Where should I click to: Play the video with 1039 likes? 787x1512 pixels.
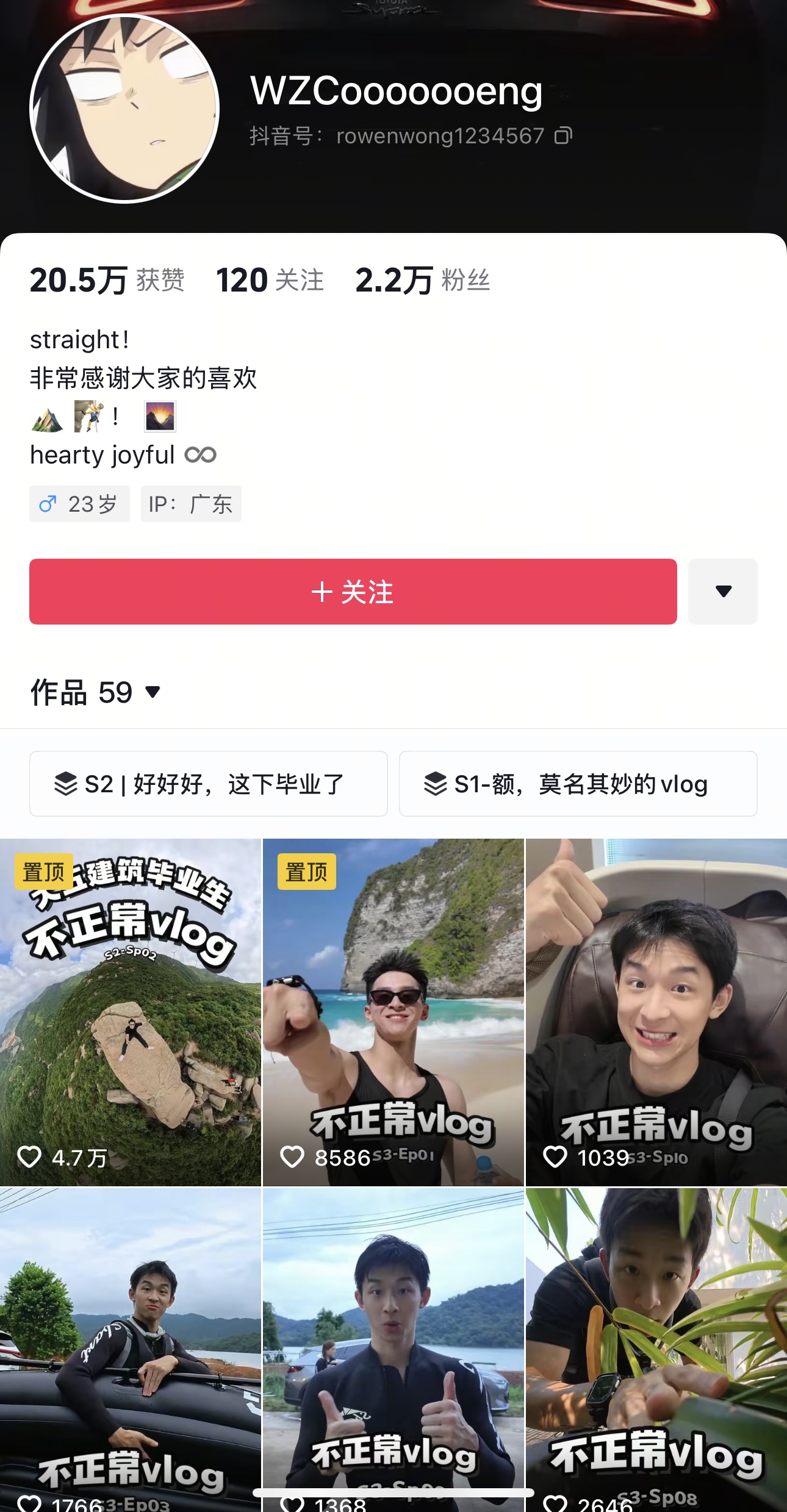pos(656,1012)
